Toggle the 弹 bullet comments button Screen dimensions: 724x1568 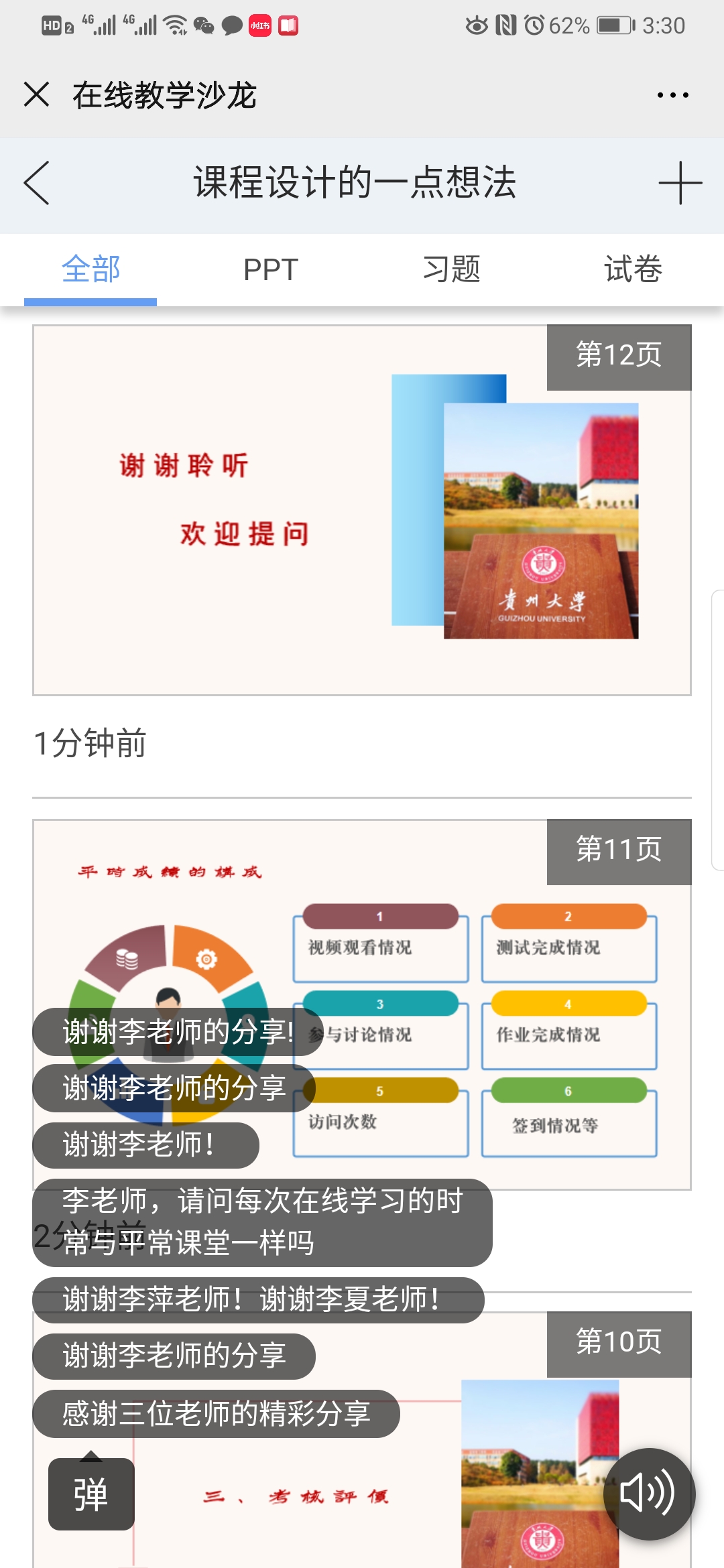pyautogui.click(x=91, y=1494)
